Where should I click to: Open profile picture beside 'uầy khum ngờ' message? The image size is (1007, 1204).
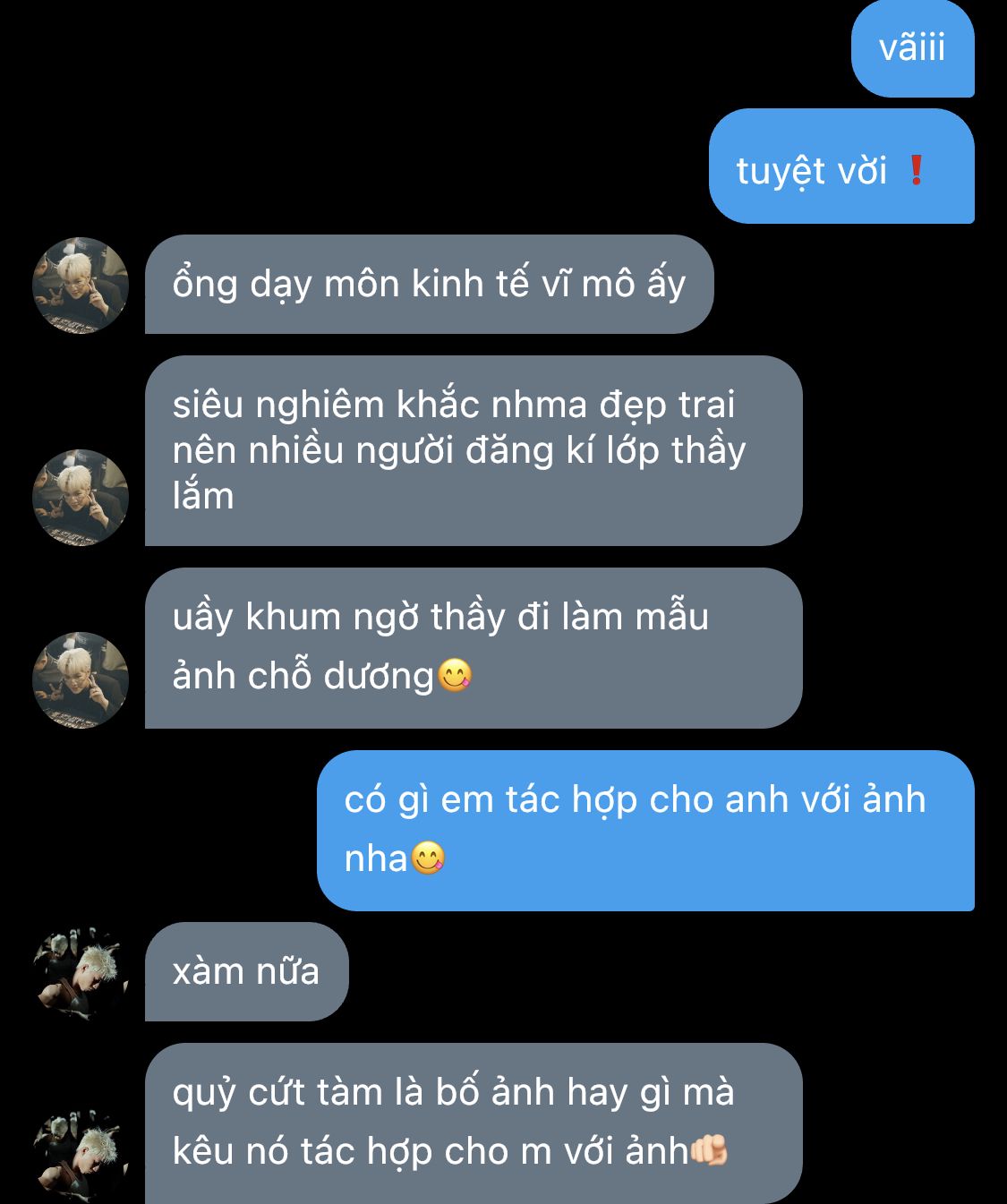81,680
